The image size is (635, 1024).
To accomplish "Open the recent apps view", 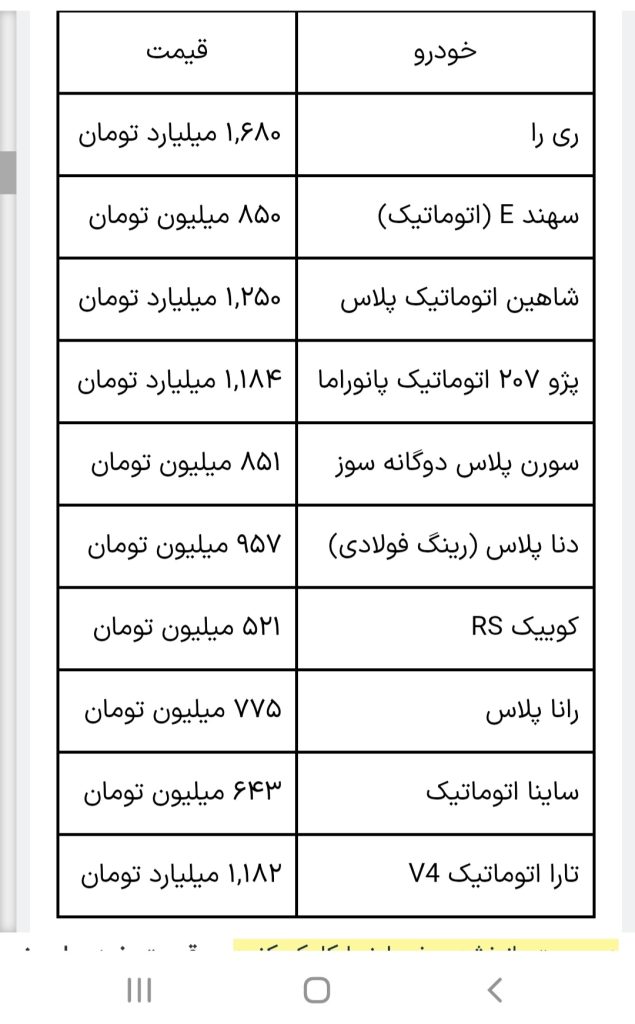I will [x=139, y=990].
